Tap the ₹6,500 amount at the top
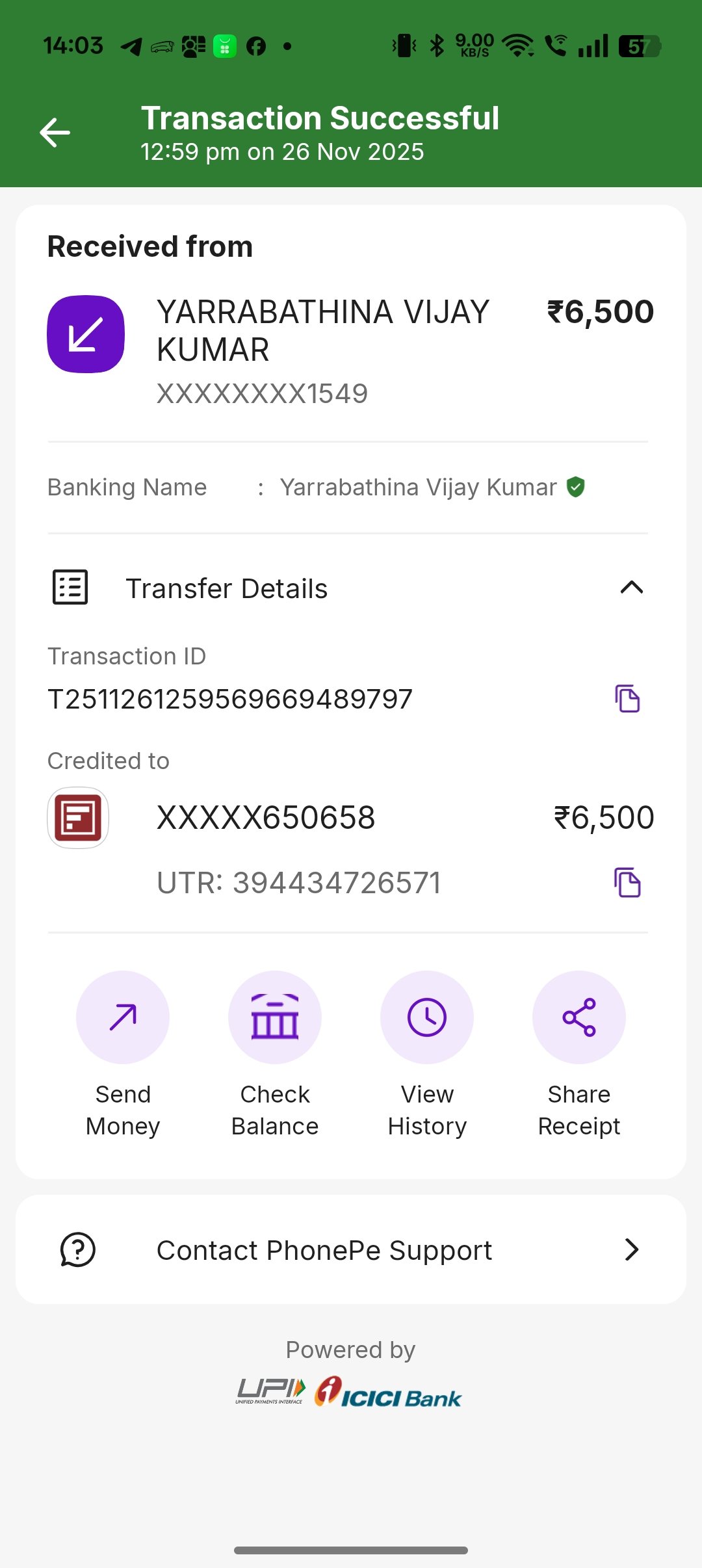Screen dimensions: 702x1568 coord(600,311)
